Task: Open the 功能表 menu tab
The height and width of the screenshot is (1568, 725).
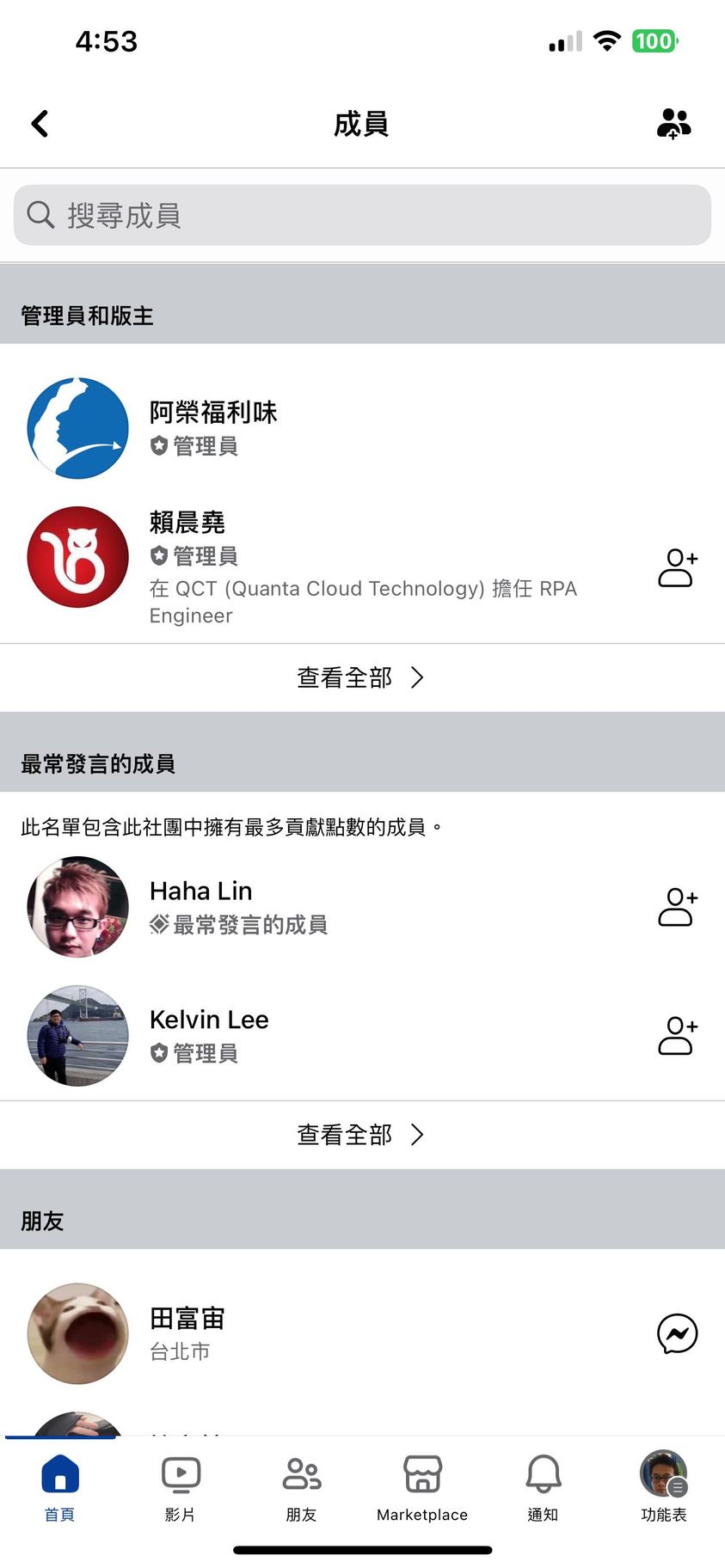Action: [663, 1488]
